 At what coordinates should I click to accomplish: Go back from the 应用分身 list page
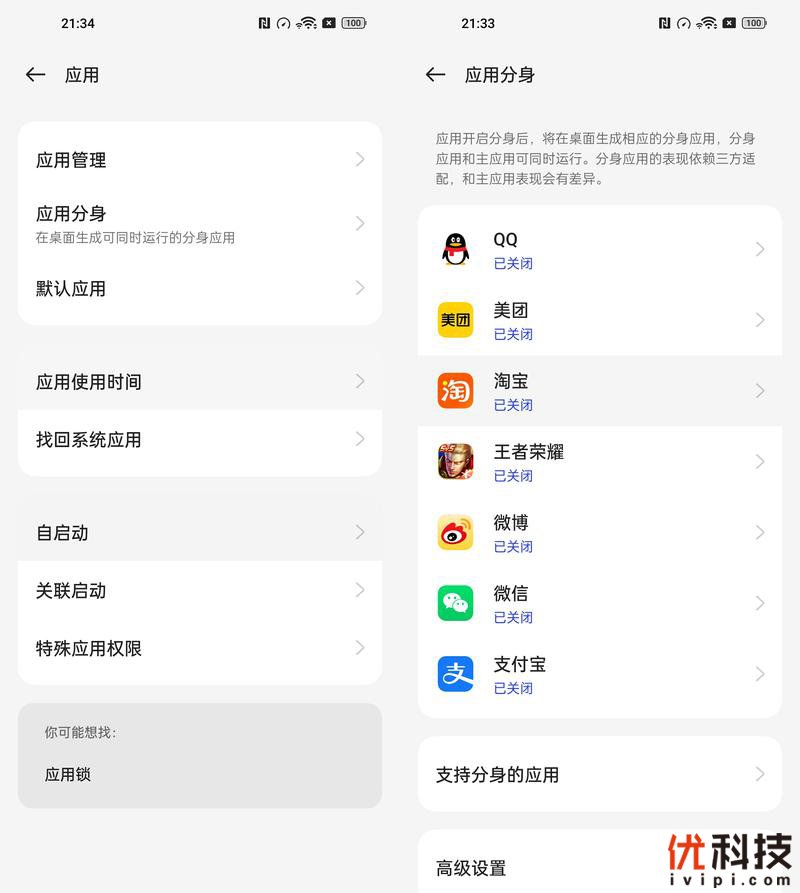(435, 75)
